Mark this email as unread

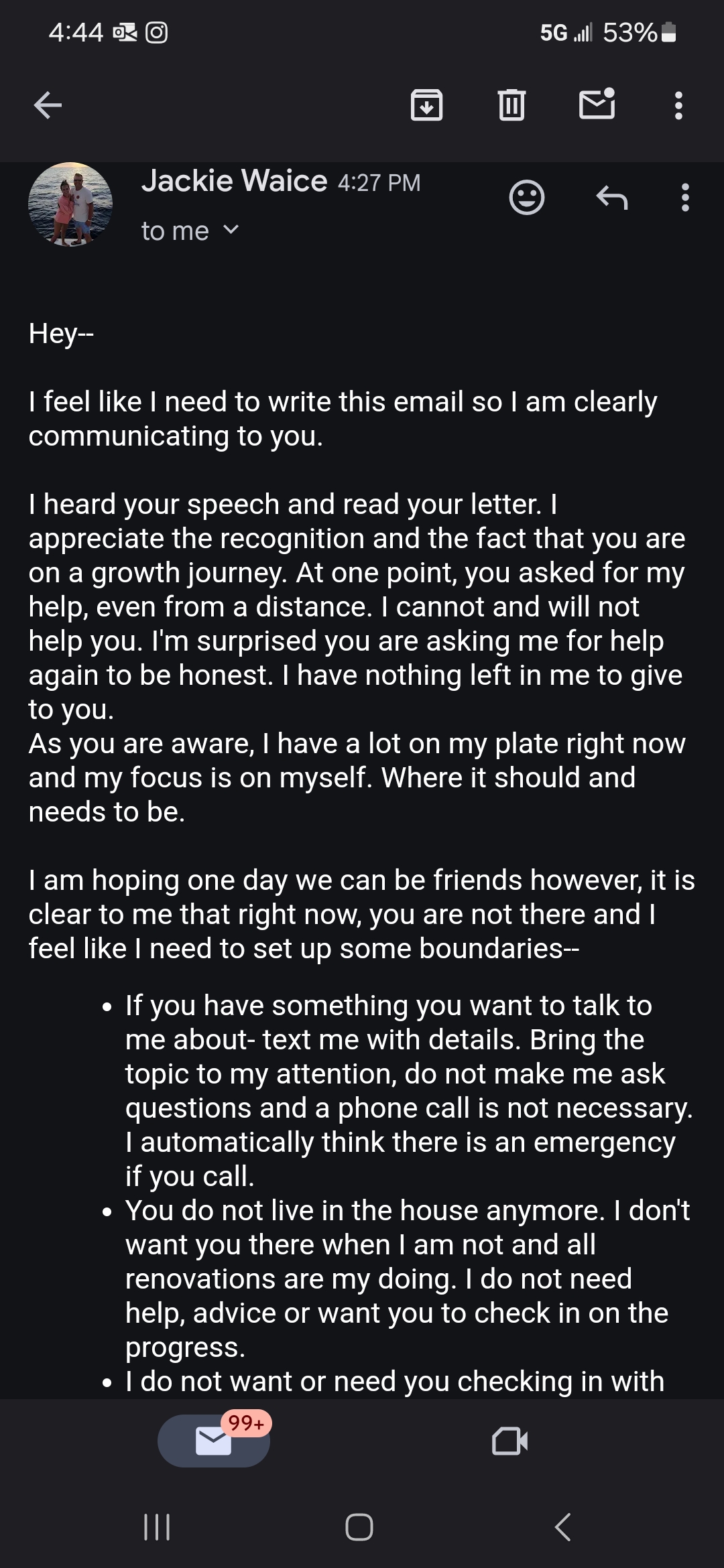pos(597,104)
